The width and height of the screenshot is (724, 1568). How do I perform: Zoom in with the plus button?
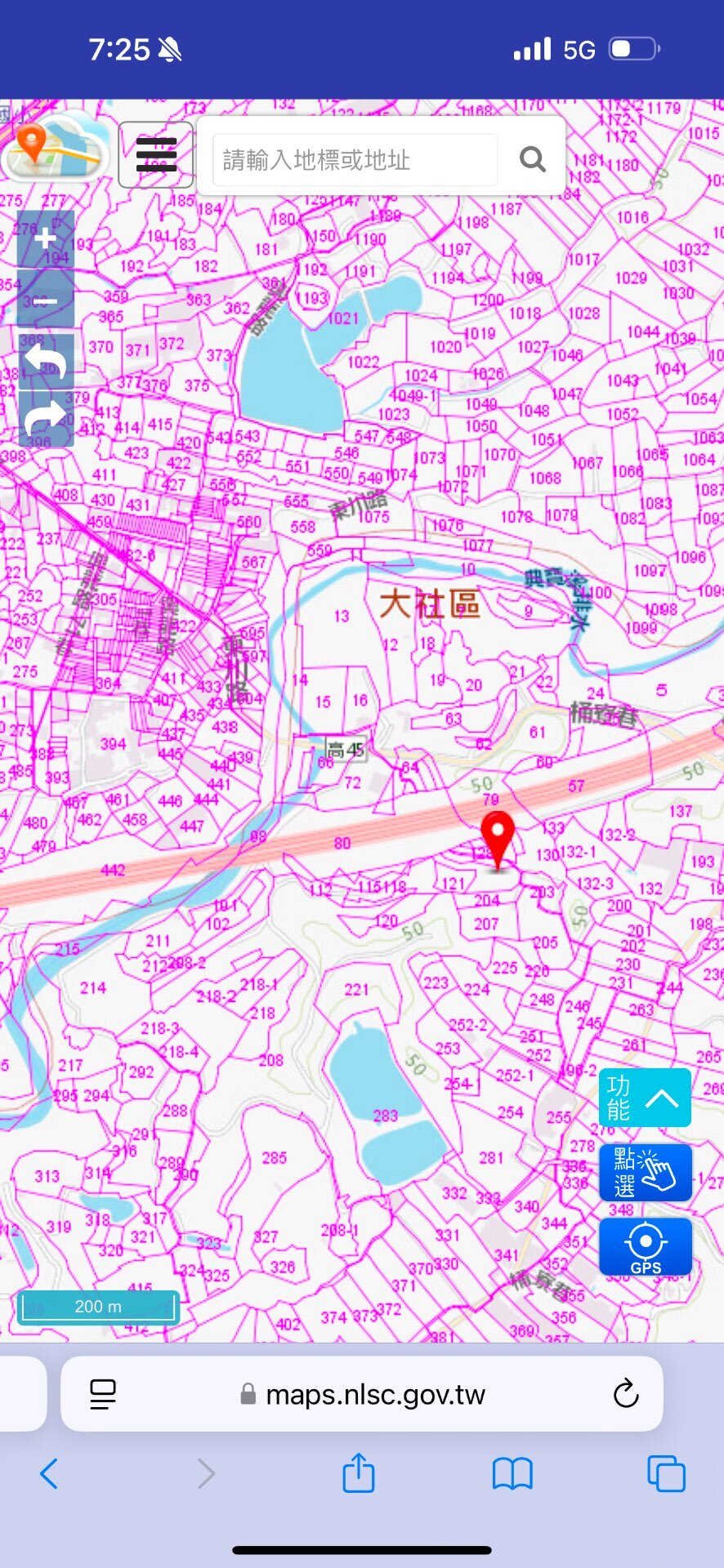click(46, 238)
